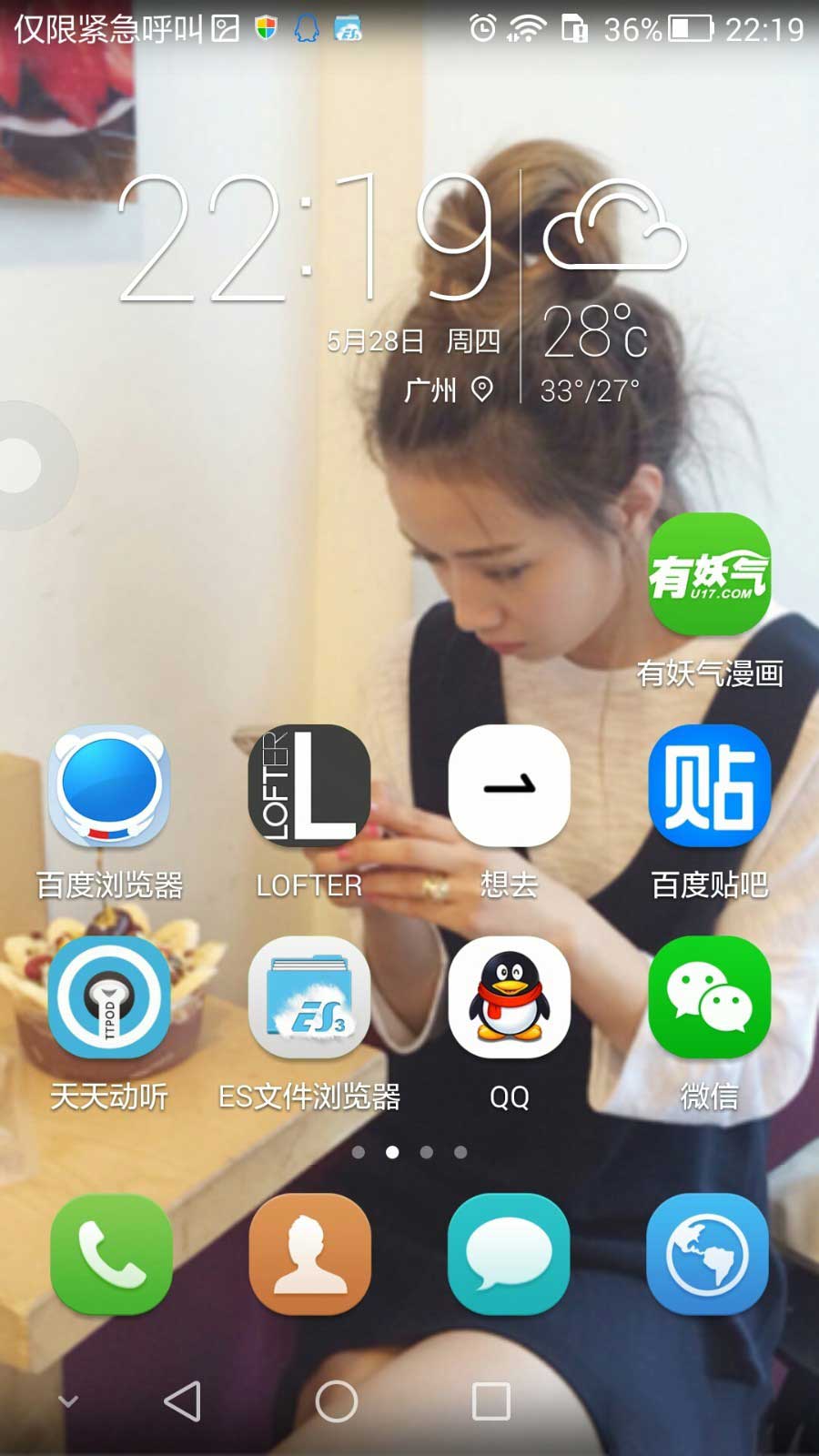Open 微信 (WeChat)
Viewport: 819px width, 1456px height.
(709, 997)
